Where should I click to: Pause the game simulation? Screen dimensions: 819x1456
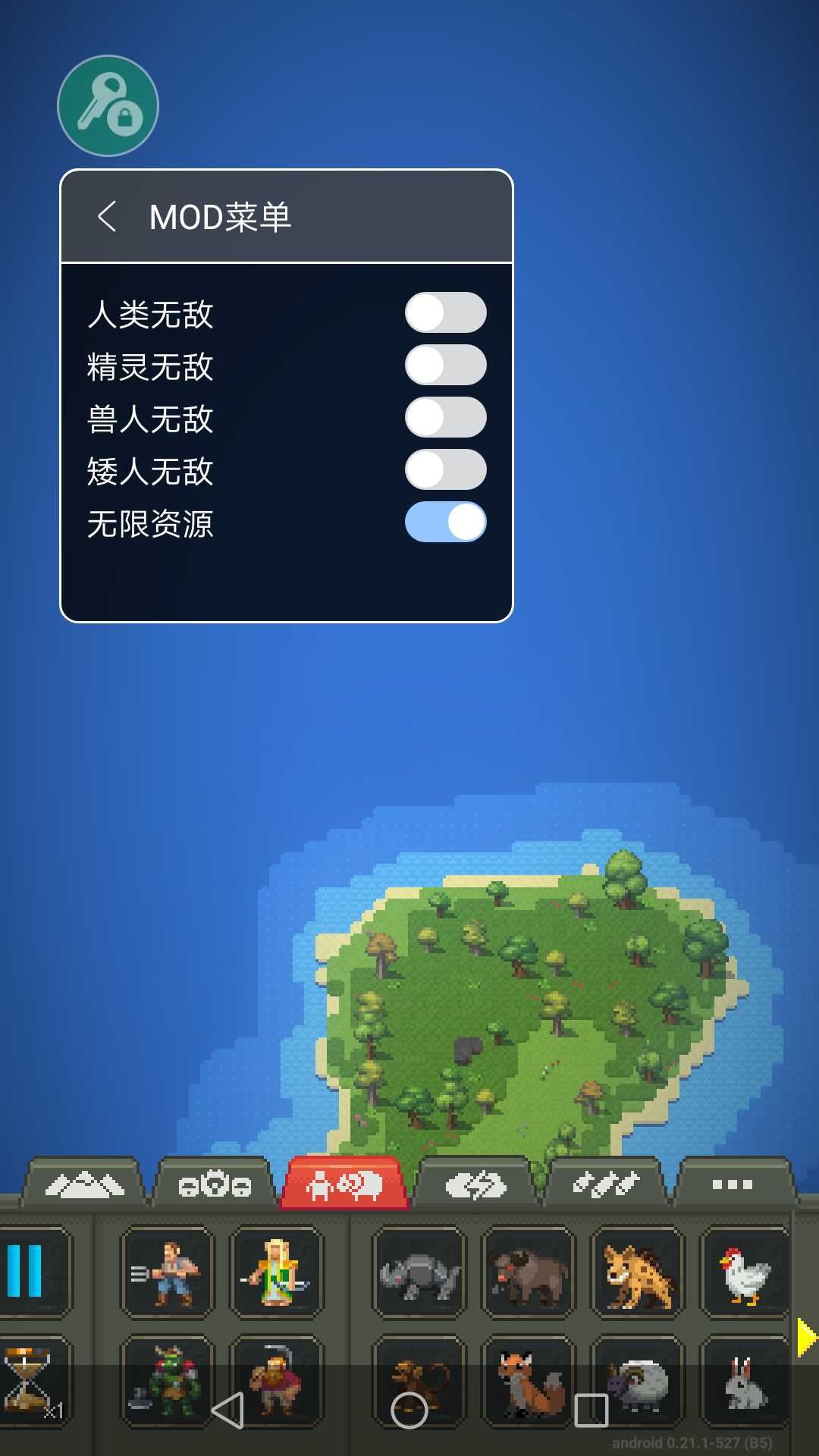coord(27,1272)
